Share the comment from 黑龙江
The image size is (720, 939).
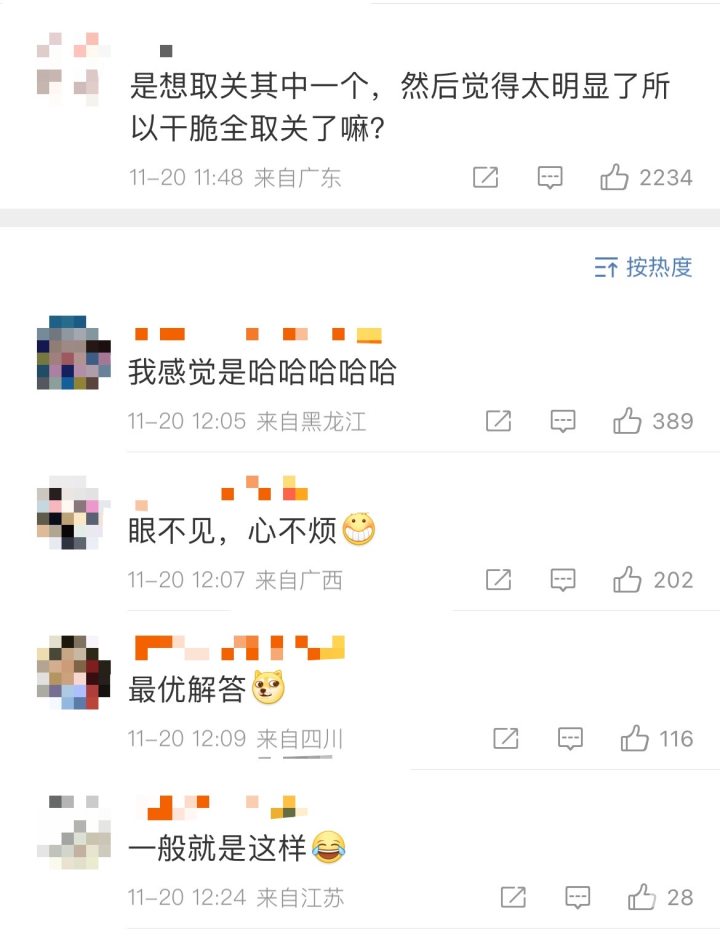498,421
